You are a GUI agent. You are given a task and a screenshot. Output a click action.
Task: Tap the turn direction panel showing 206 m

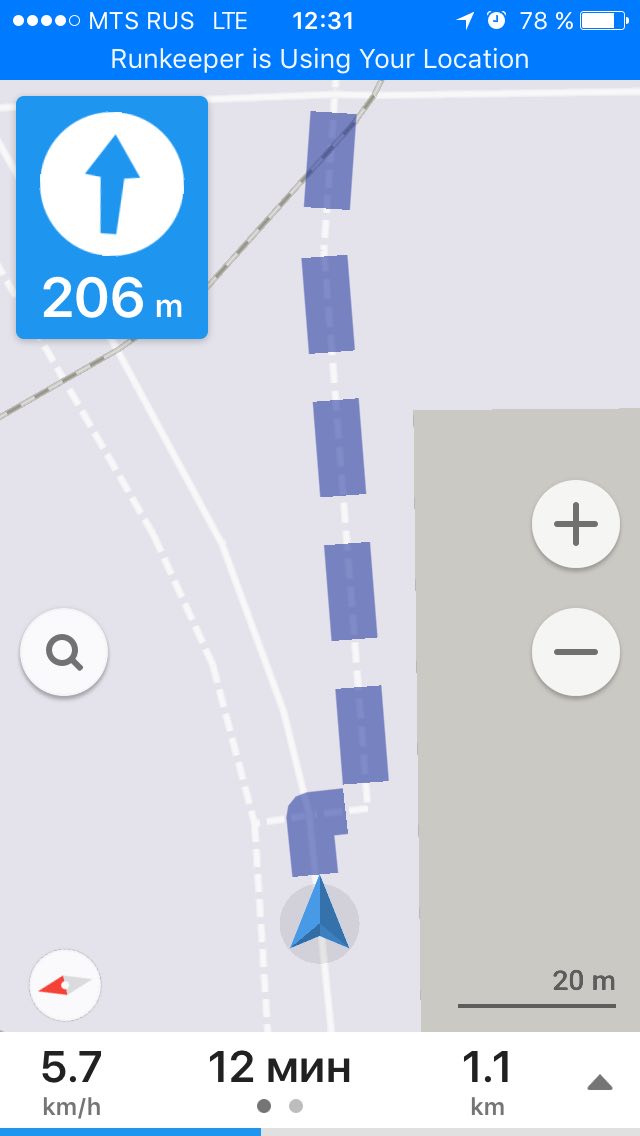(x=112, y=217)
